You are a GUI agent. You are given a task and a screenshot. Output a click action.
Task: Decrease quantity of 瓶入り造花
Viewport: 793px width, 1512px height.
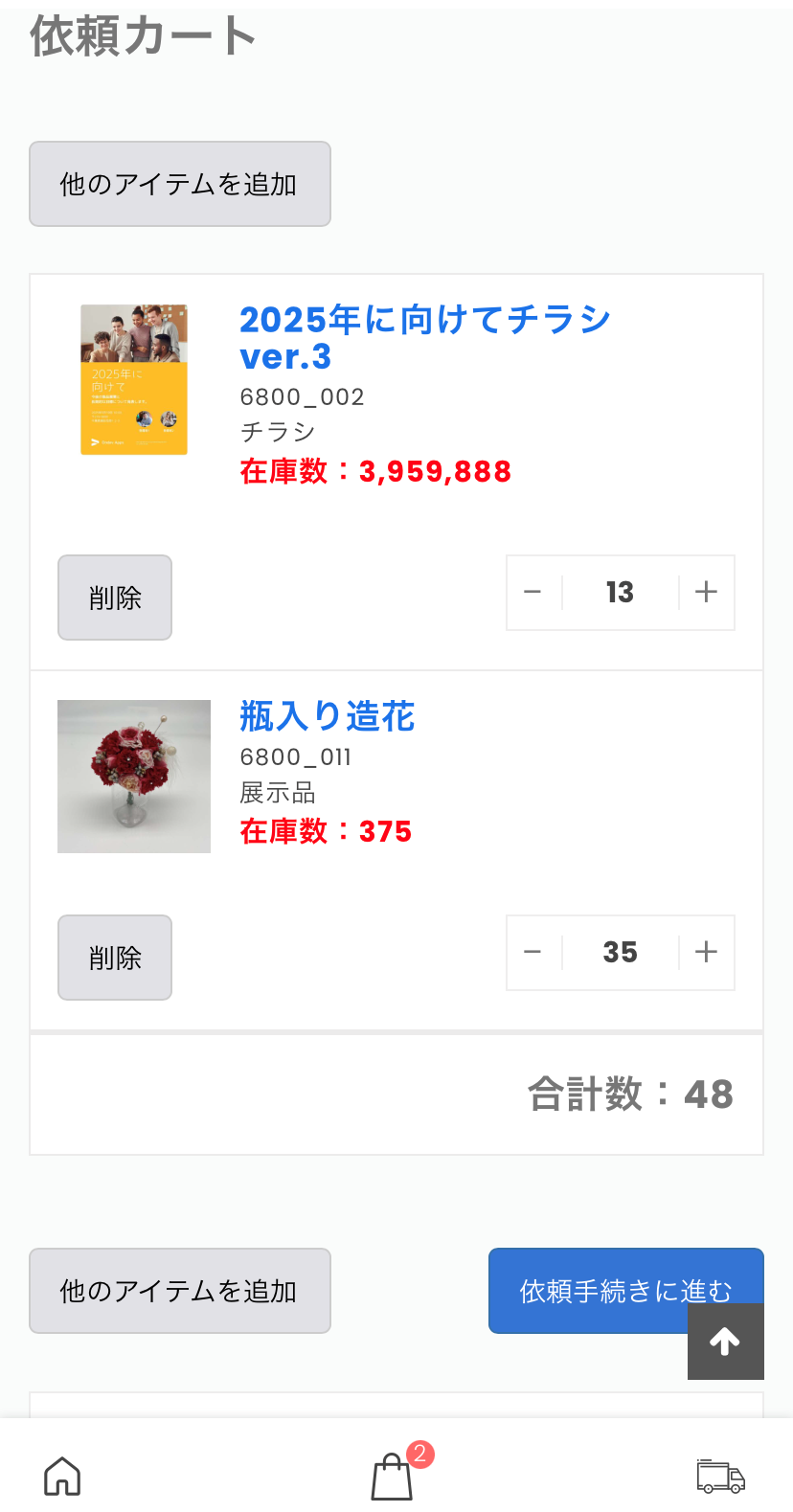533,953
